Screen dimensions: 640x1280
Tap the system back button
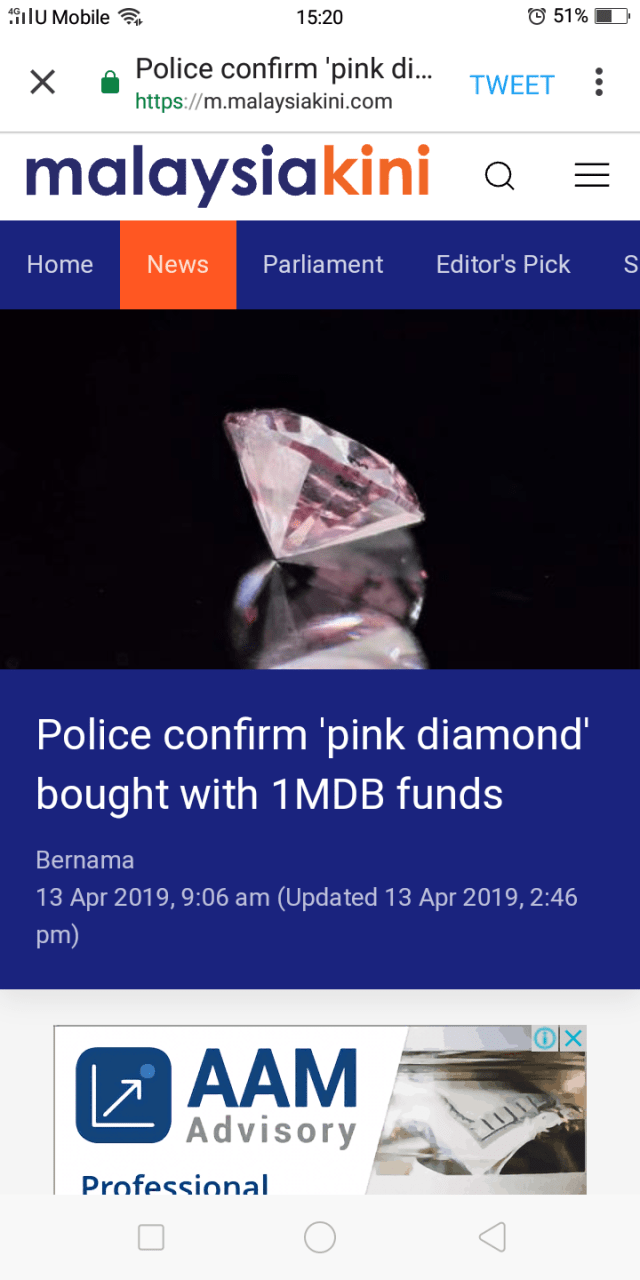491,1238
